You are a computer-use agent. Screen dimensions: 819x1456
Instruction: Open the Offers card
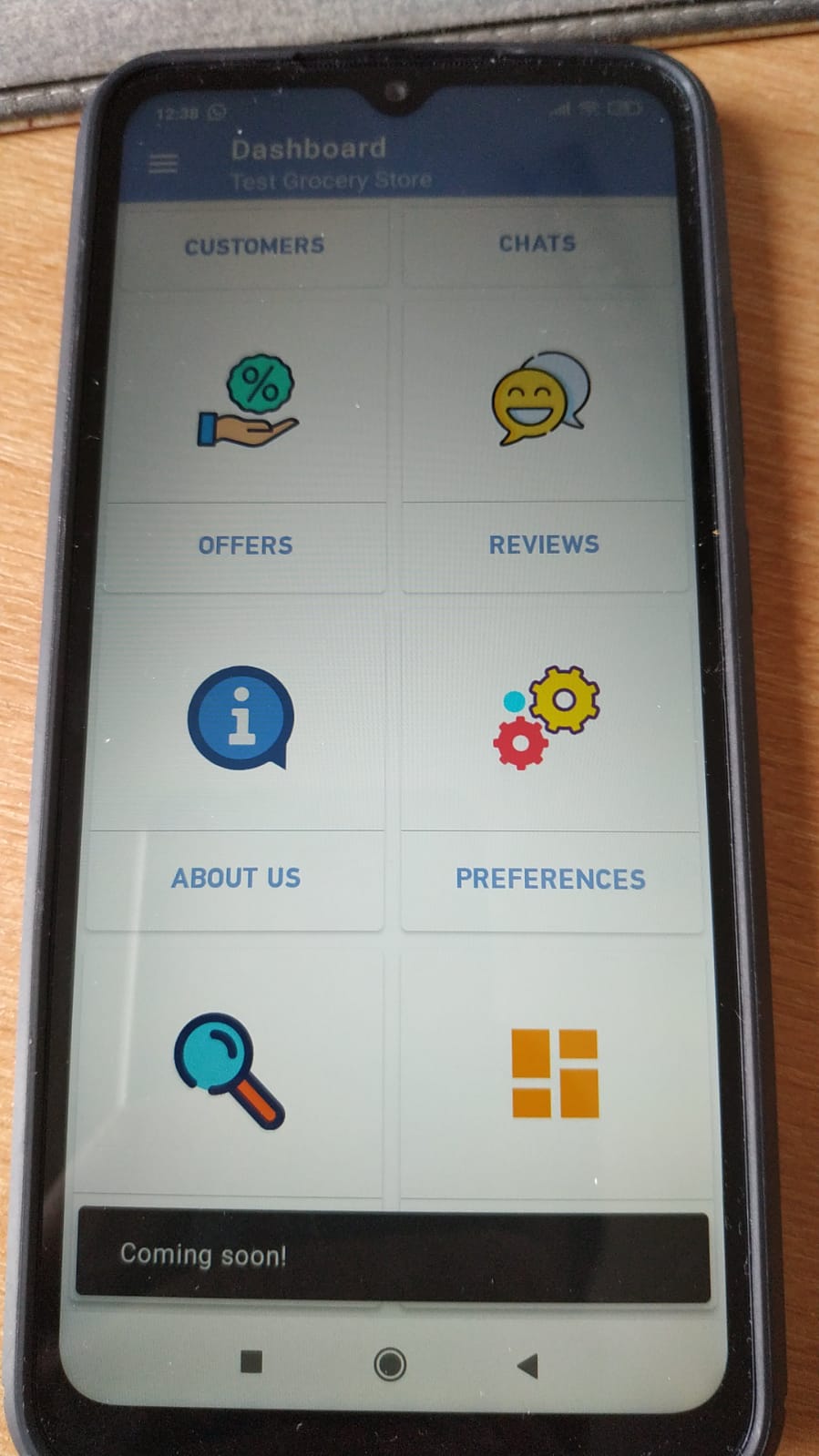(247, 446)
